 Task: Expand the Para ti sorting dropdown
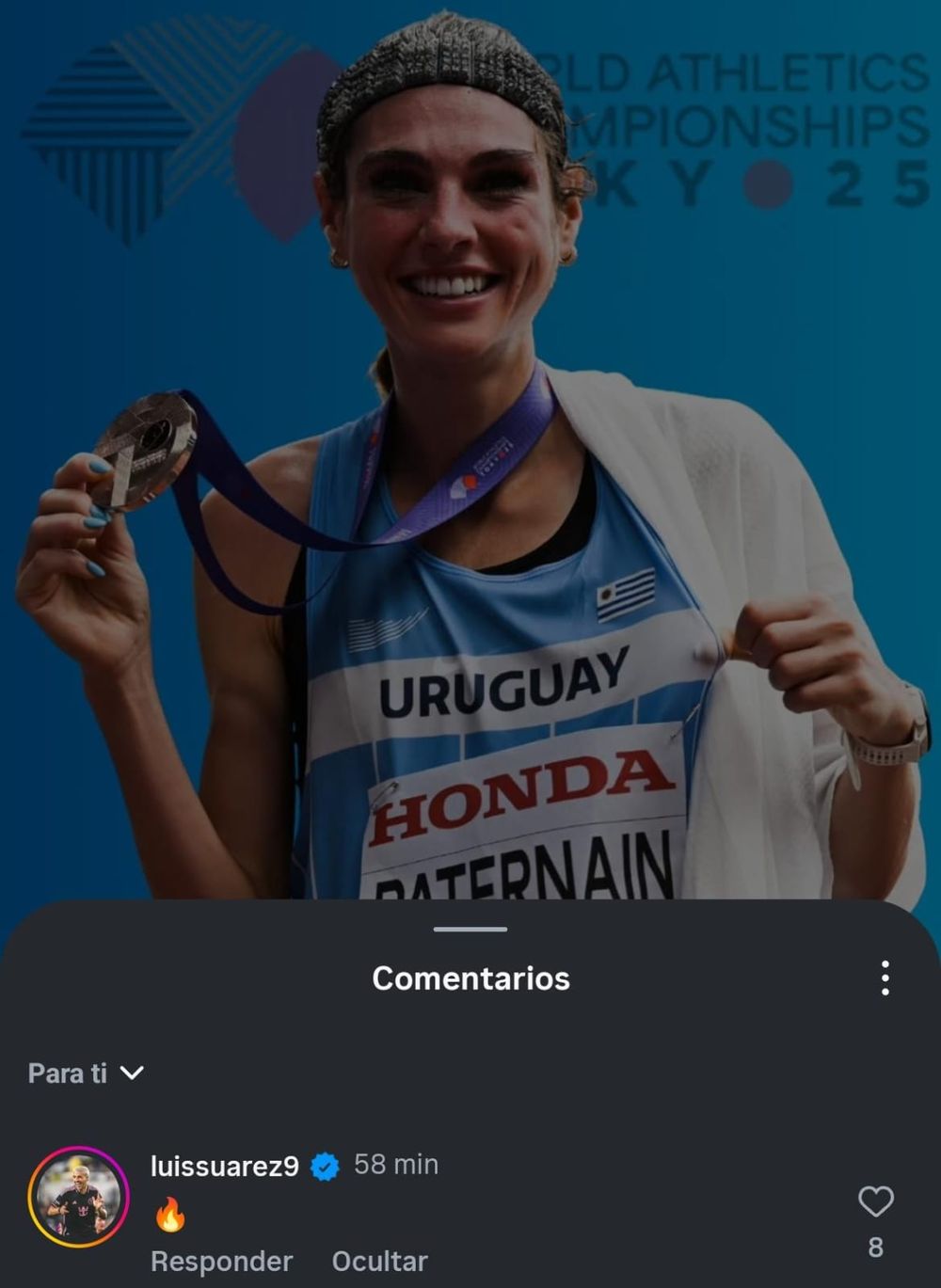pos(86,1073)
